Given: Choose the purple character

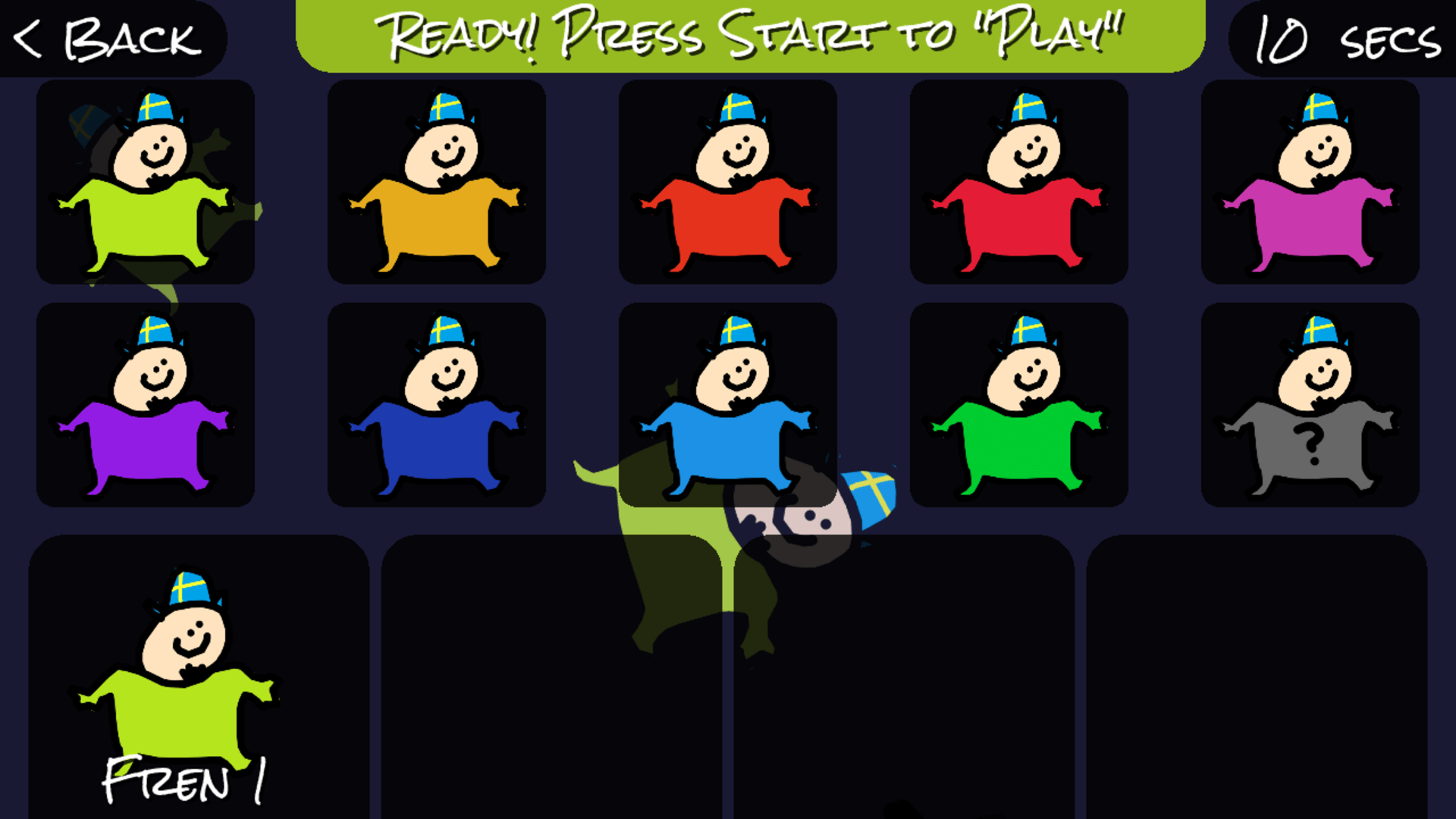Looking at the screenshot, I should 146,405.
